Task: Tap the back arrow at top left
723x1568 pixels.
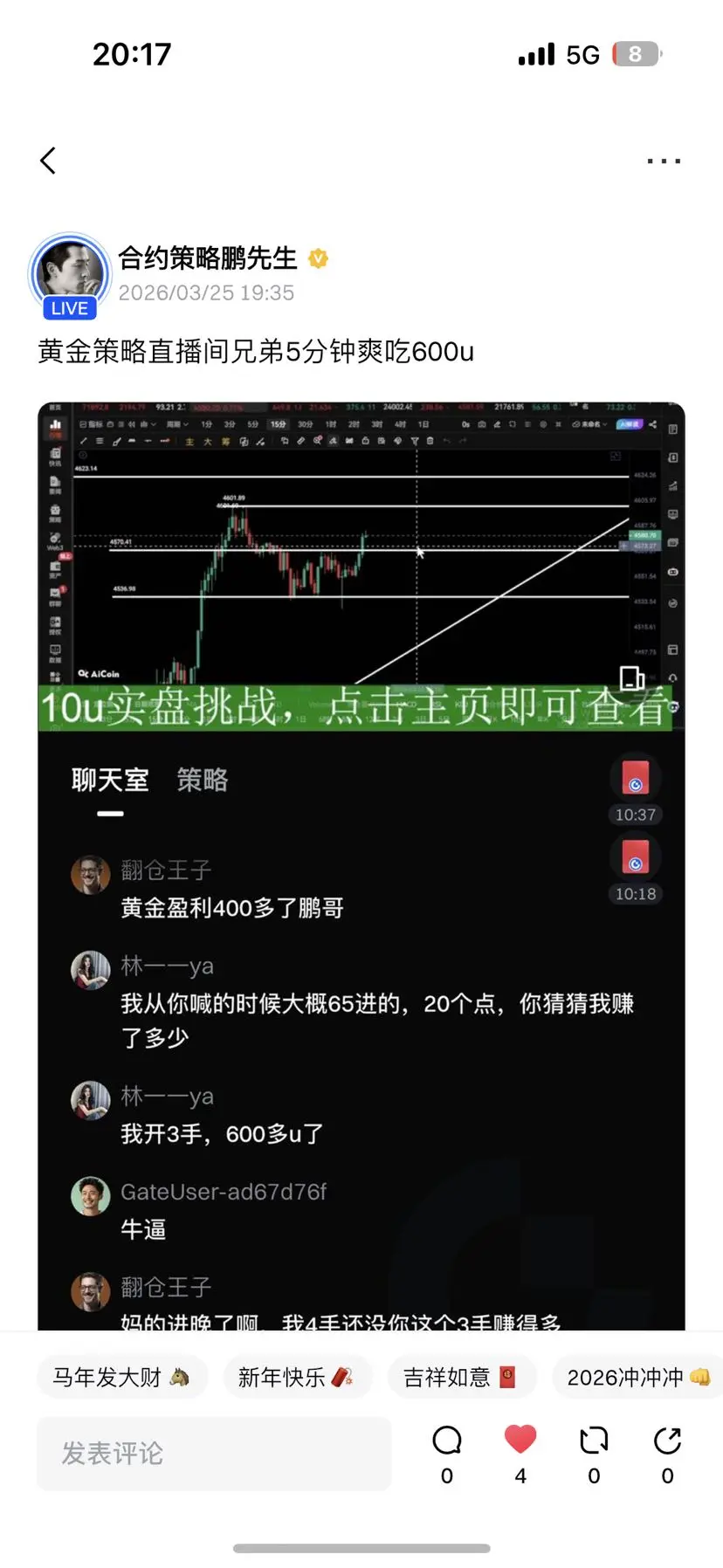Action: [48, 161]
